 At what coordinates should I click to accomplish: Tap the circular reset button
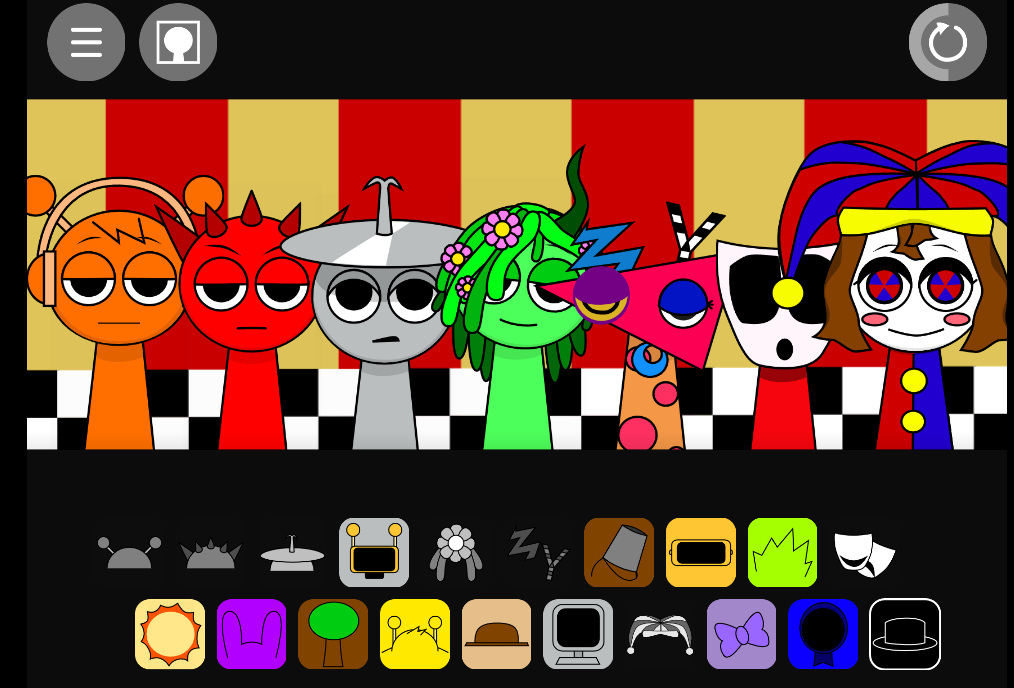tap(947, 42)
